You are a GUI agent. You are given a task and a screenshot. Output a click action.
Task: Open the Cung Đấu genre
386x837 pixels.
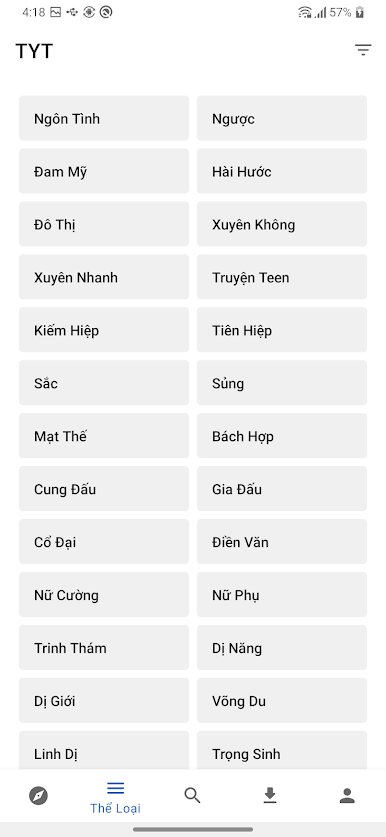tap(104, 488)
